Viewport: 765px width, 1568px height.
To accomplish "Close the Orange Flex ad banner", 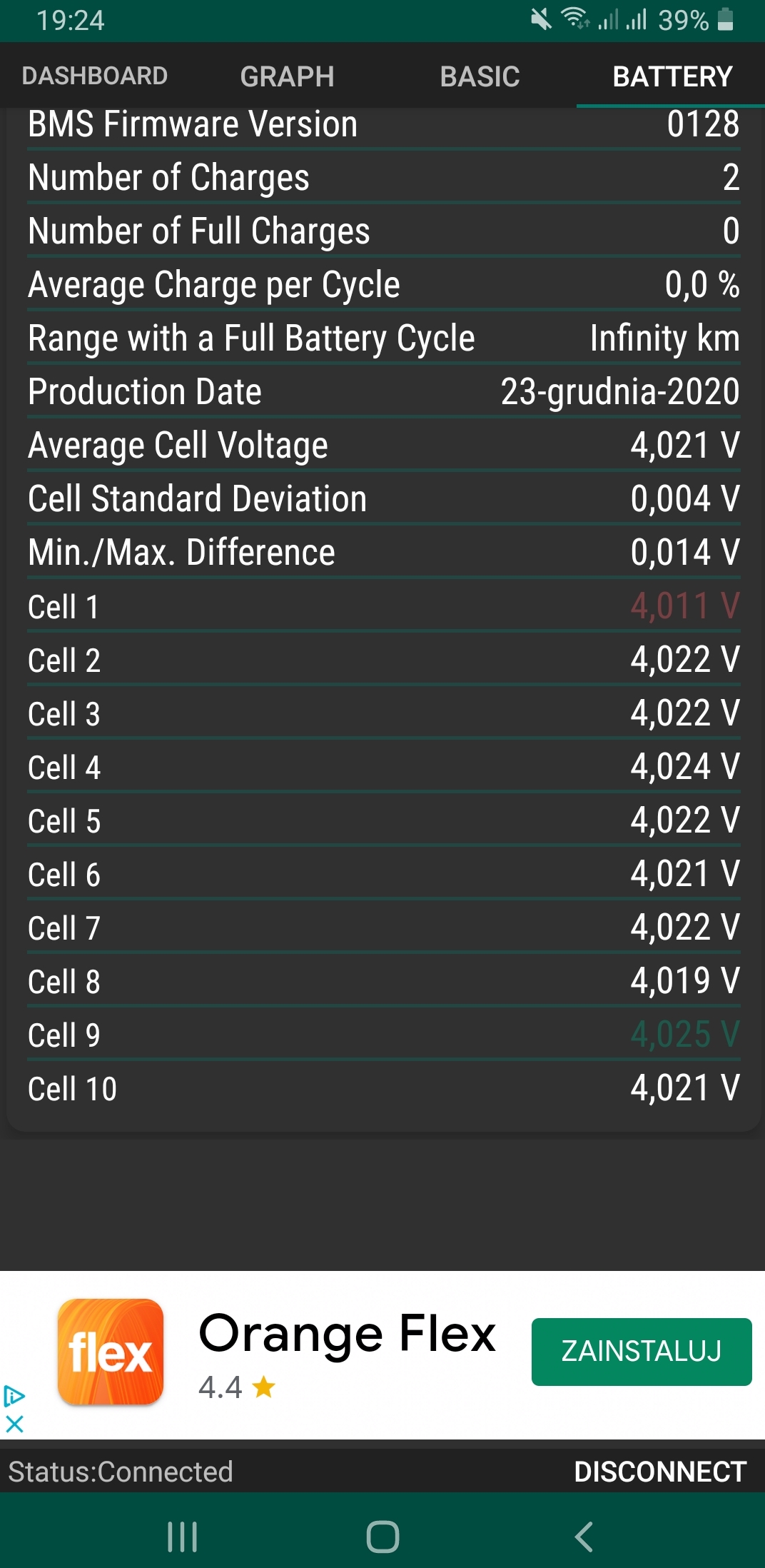I will click(x=14, y=1424).
